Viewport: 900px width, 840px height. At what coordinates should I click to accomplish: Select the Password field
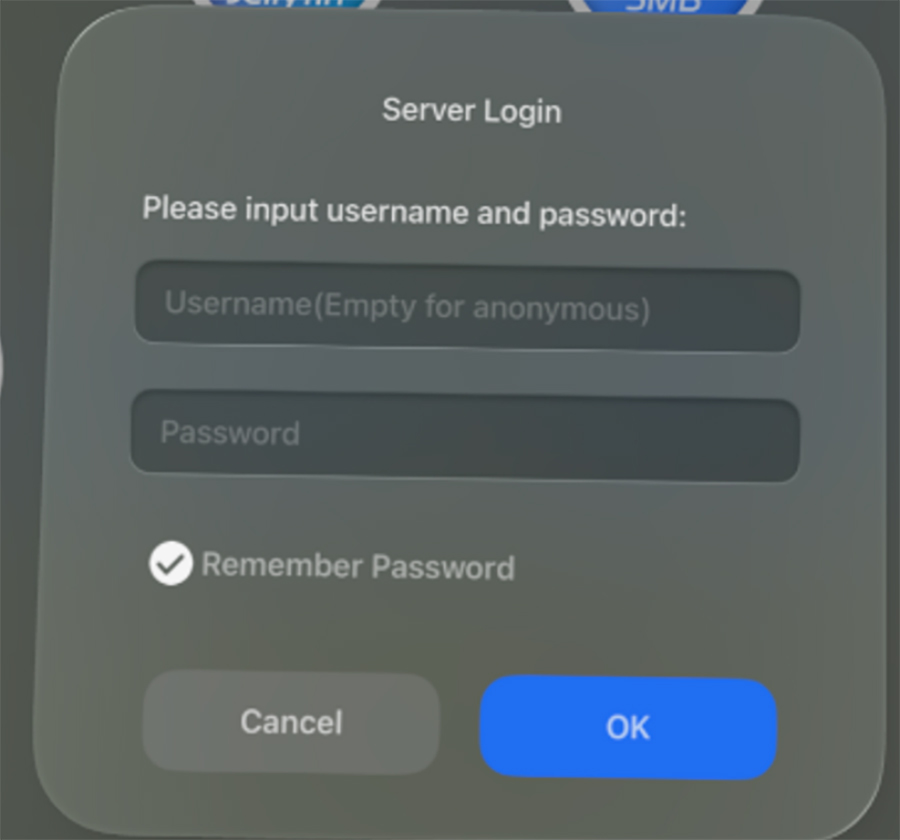(x=465, y=436)
